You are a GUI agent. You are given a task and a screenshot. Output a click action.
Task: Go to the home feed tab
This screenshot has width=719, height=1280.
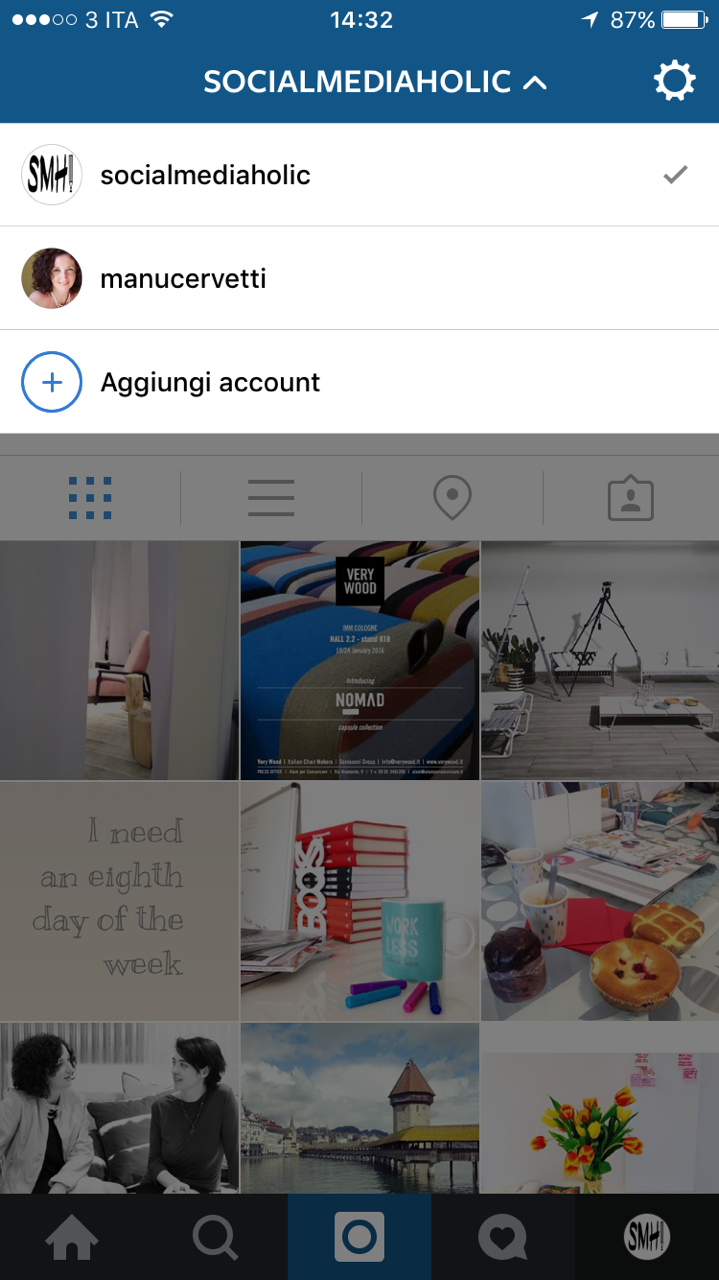[x=72, y=1238]
